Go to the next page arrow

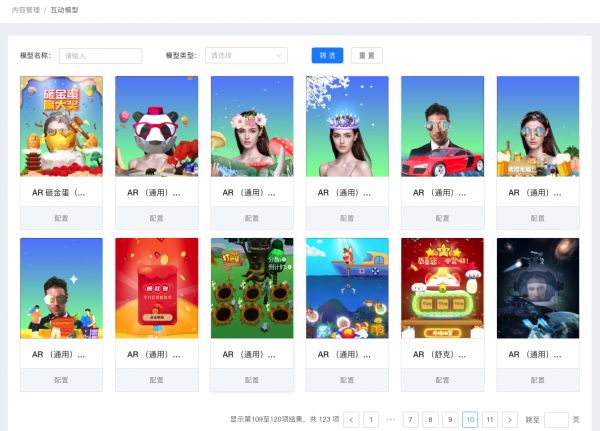(x=509, y=420)
